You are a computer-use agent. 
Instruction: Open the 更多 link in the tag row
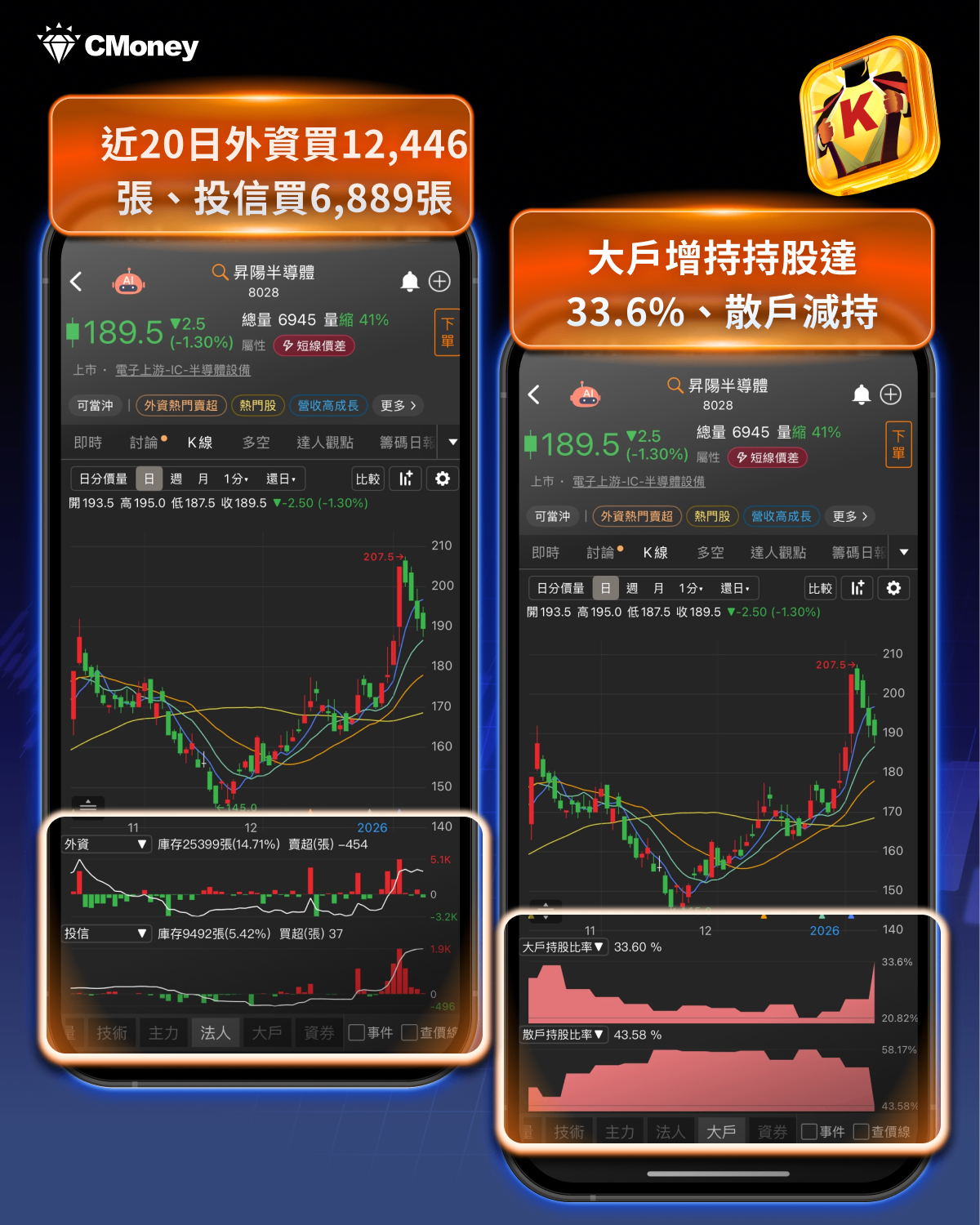click(399, 406)
